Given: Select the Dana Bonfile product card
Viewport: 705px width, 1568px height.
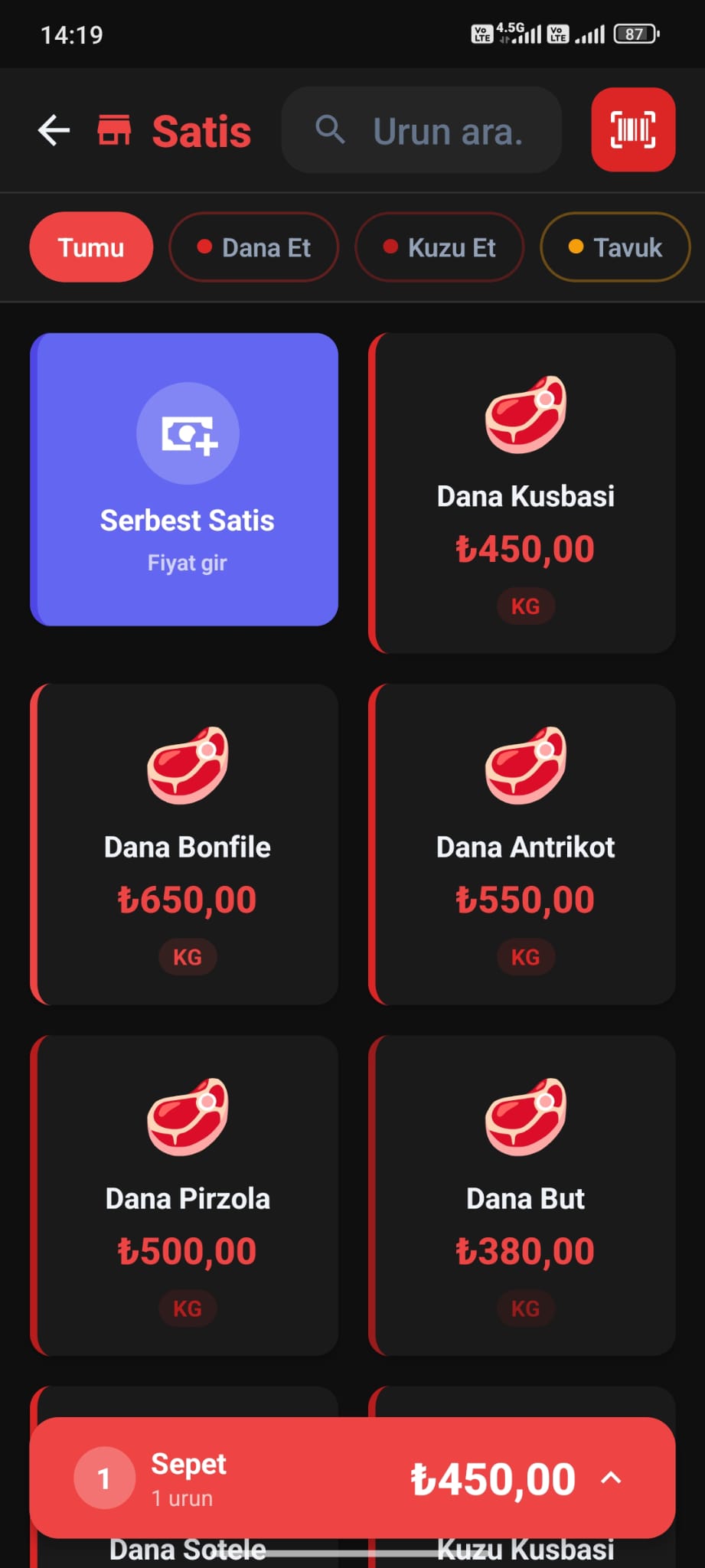Looking at the screenshot, I should pyautogui.click(x=187, y=844).
